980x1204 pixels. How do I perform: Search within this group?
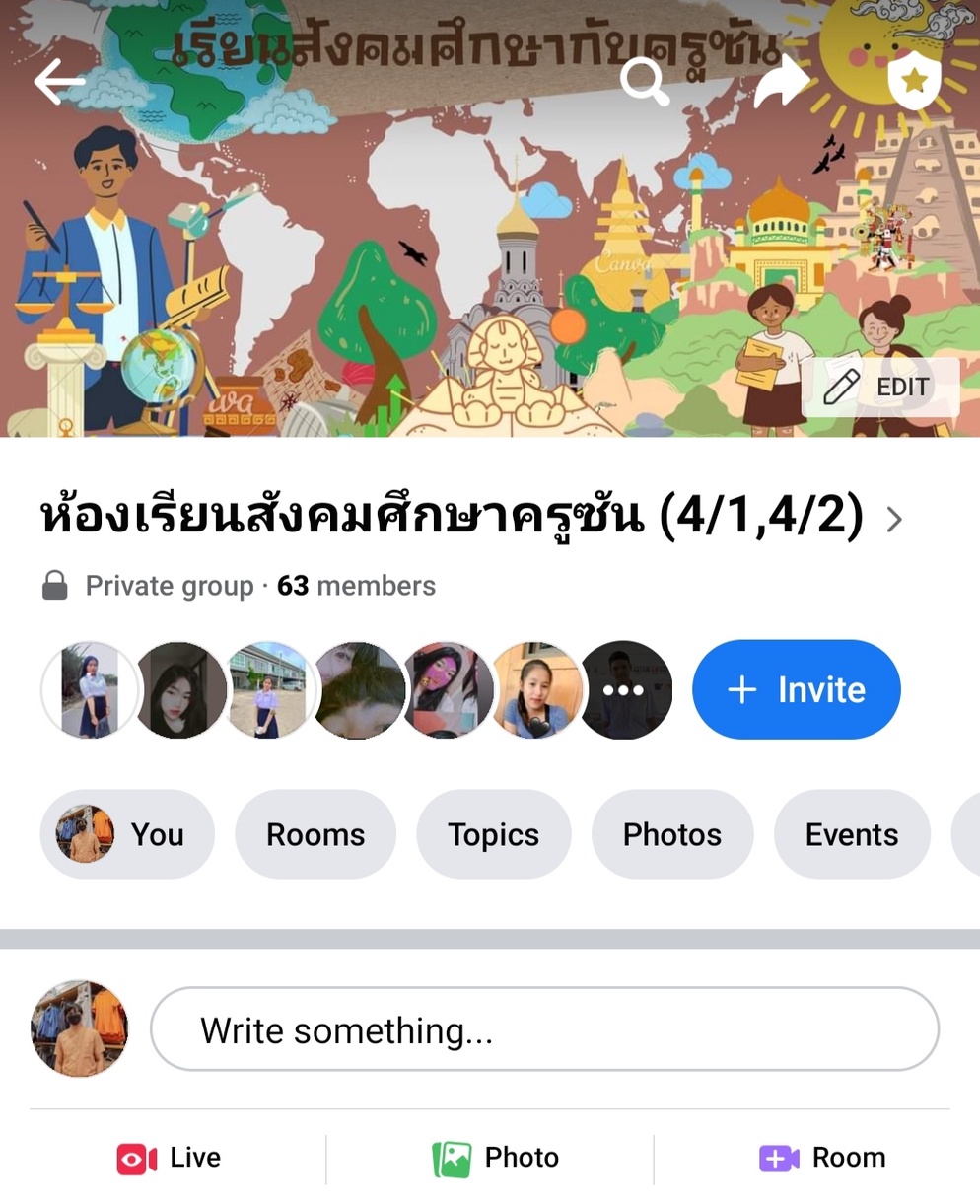[645, 81]
